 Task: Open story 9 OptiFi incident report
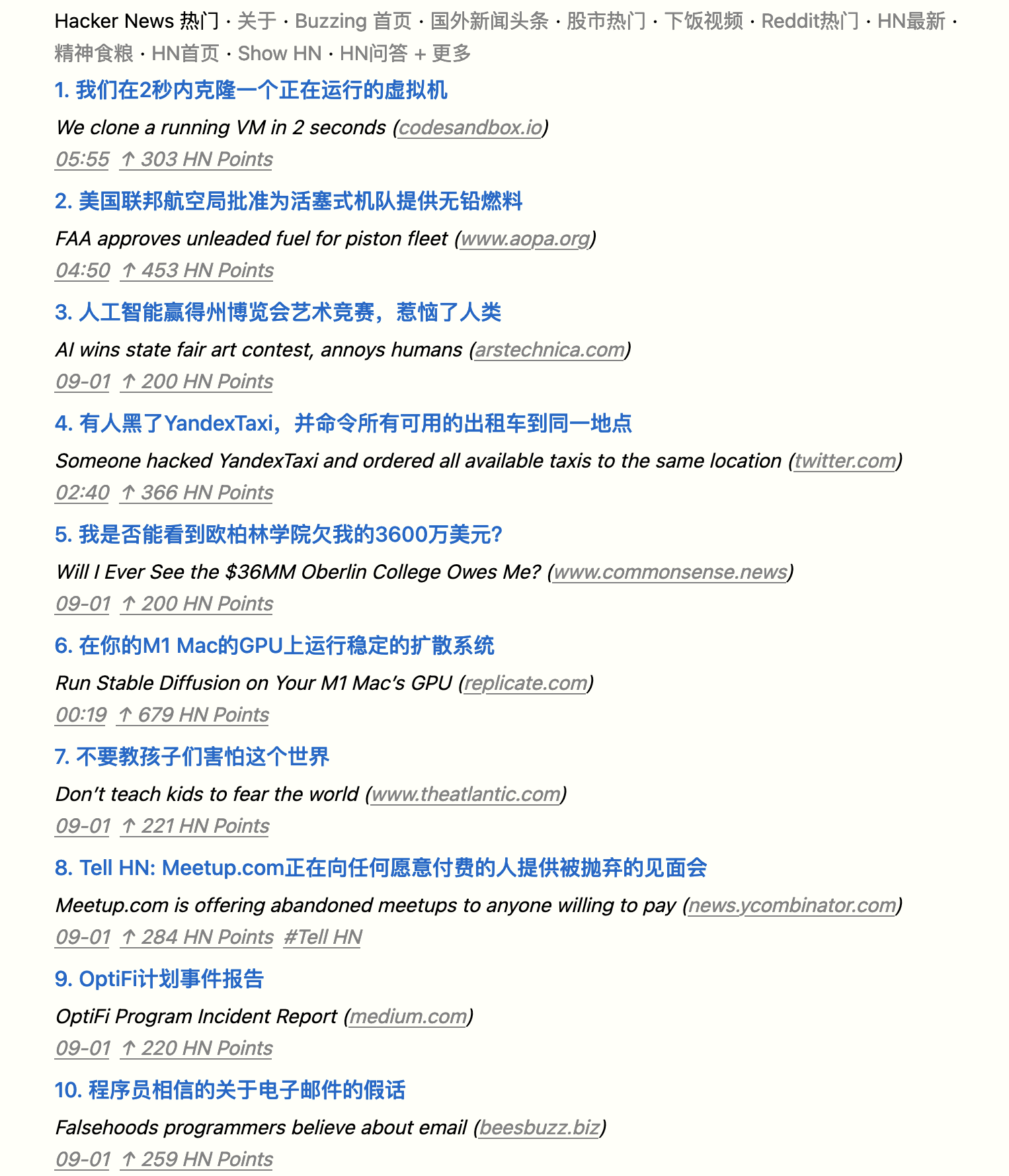coord(159,979)
